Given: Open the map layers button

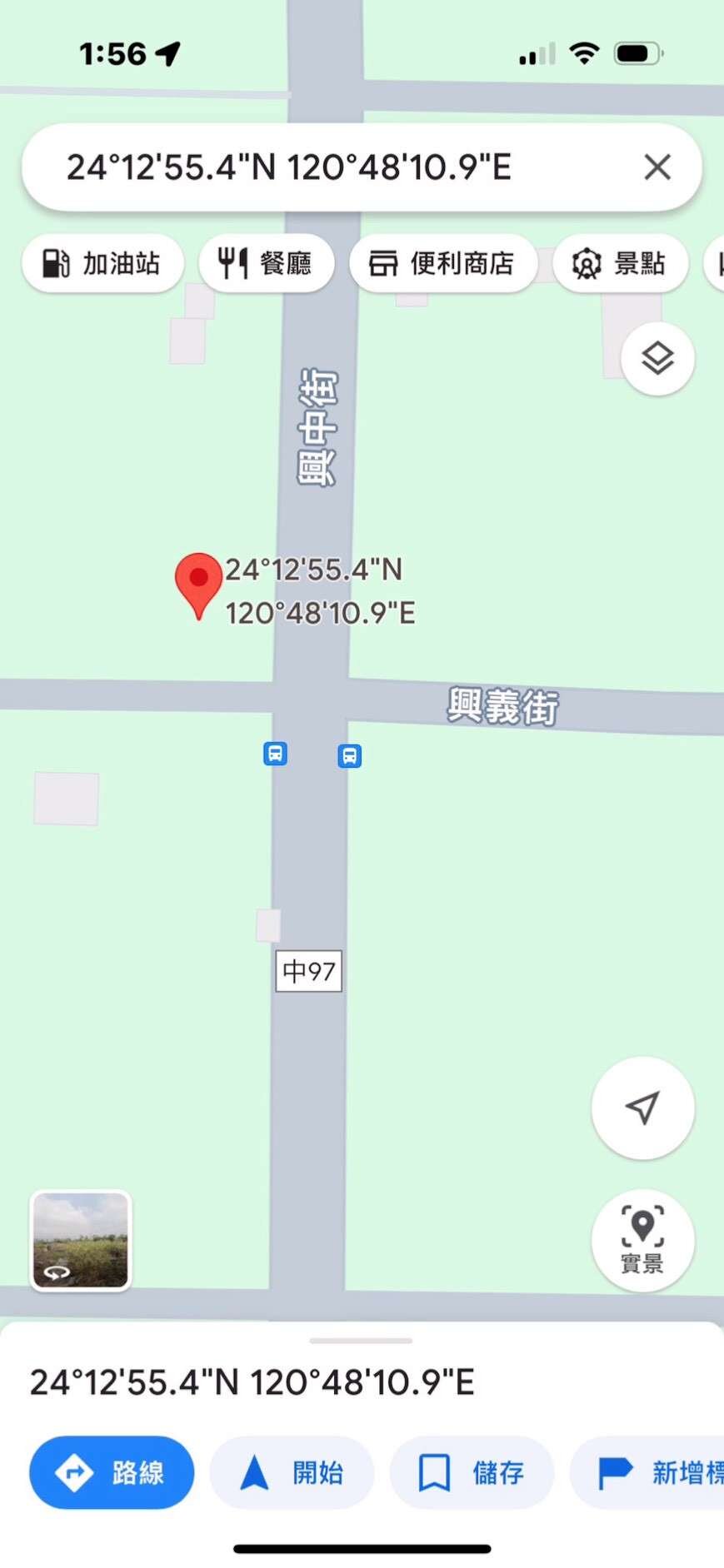Looking at the screenshot, I should click(x=657, y=359).
